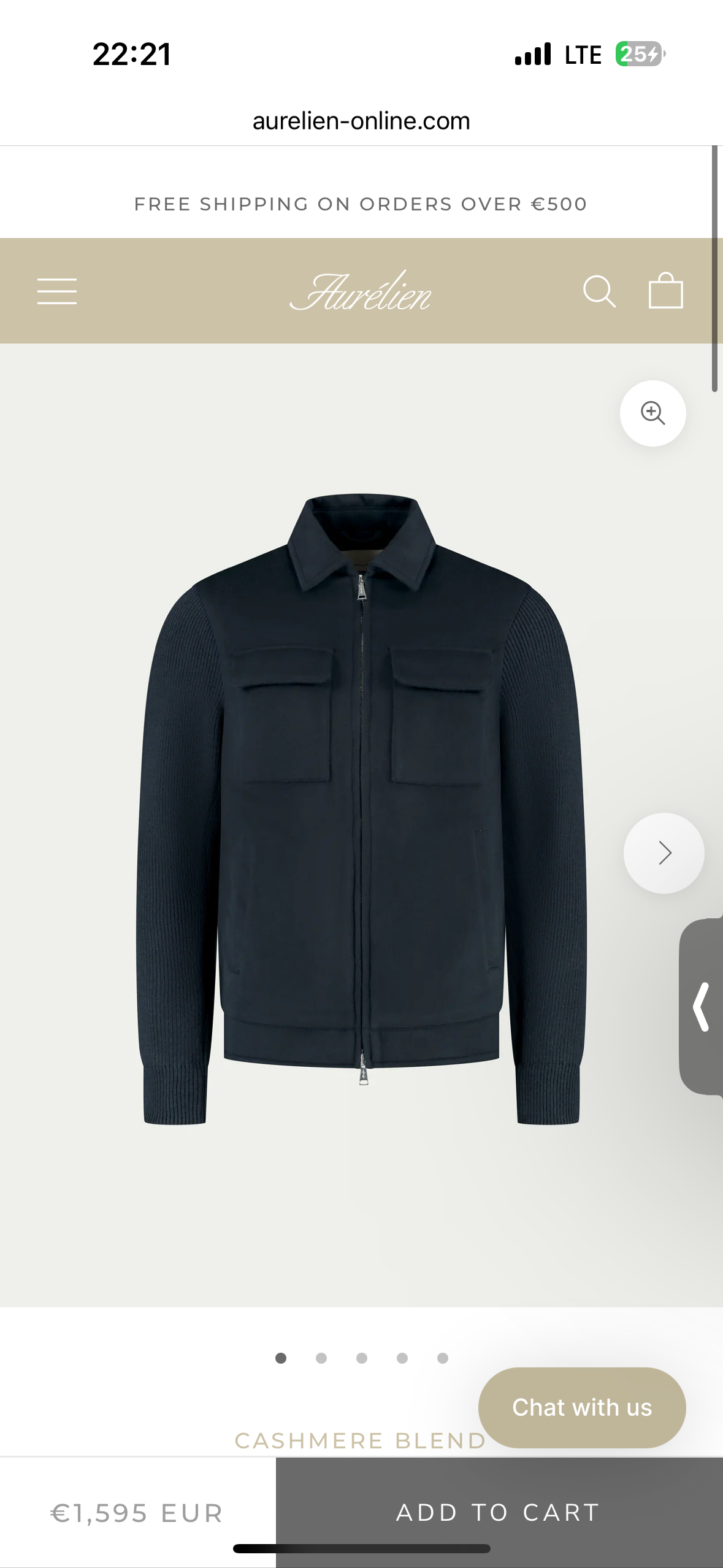723x1568 pixels.
Task: Jump to the last image dot
Action: click(x=443, y=1358)
